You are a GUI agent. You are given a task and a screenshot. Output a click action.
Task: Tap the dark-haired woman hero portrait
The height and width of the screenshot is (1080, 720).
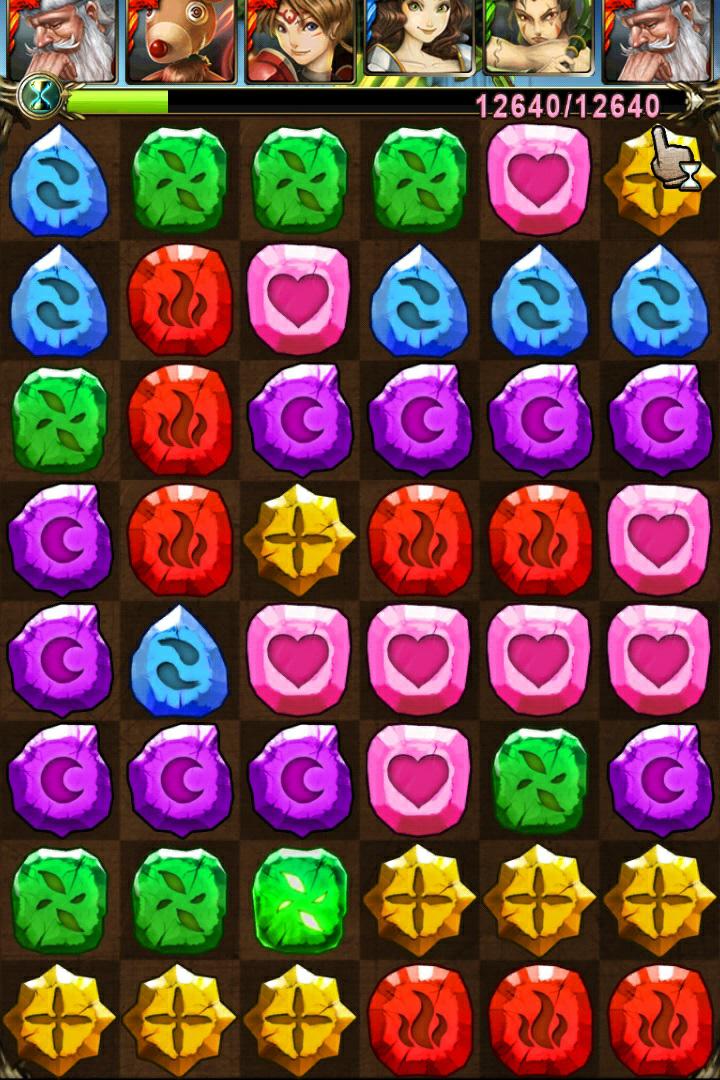click(420, 40)
